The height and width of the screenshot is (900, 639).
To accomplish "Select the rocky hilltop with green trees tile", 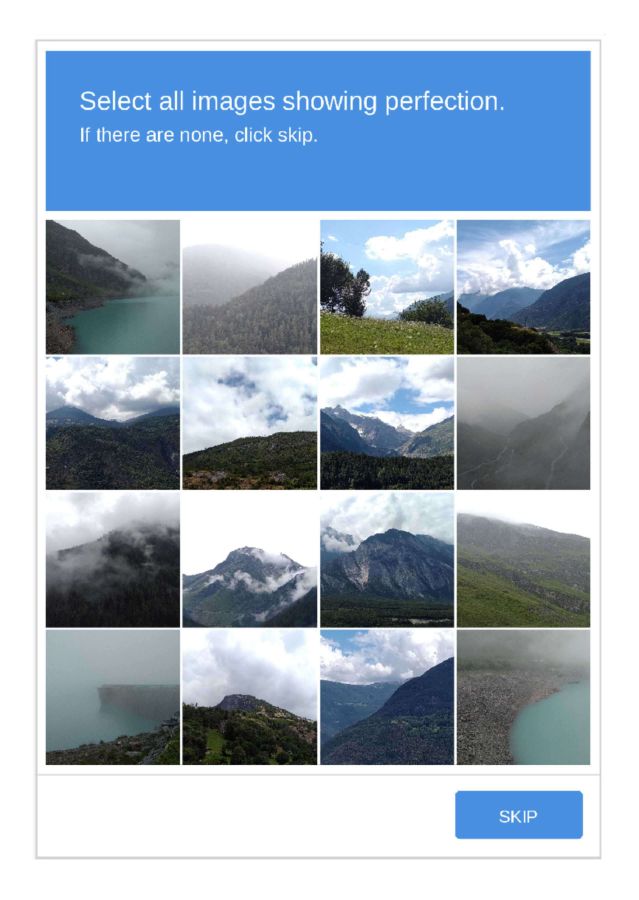I will tap(249, 697).
